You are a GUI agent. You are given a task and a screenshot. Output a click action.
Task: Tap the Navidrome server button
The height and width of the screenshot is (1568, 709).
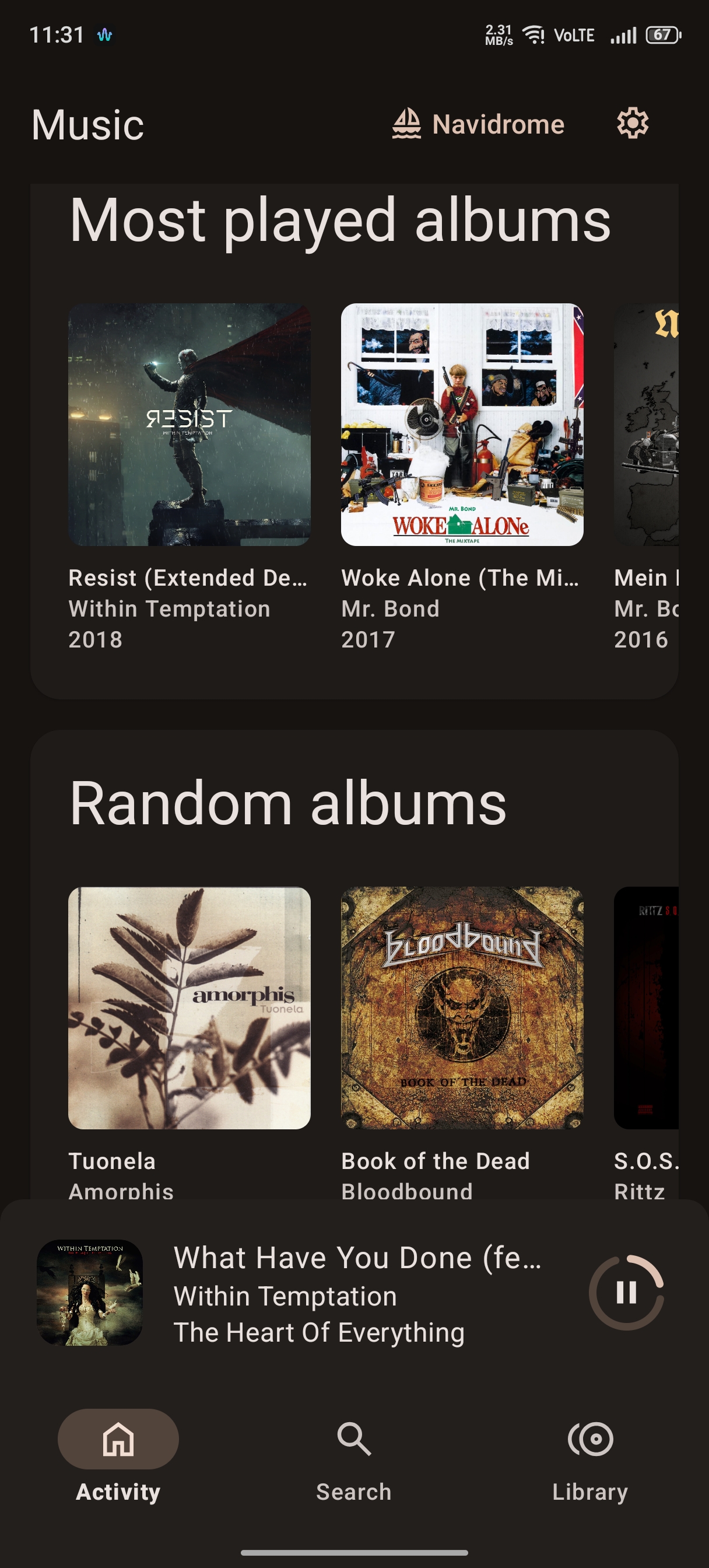click(478, 124)
